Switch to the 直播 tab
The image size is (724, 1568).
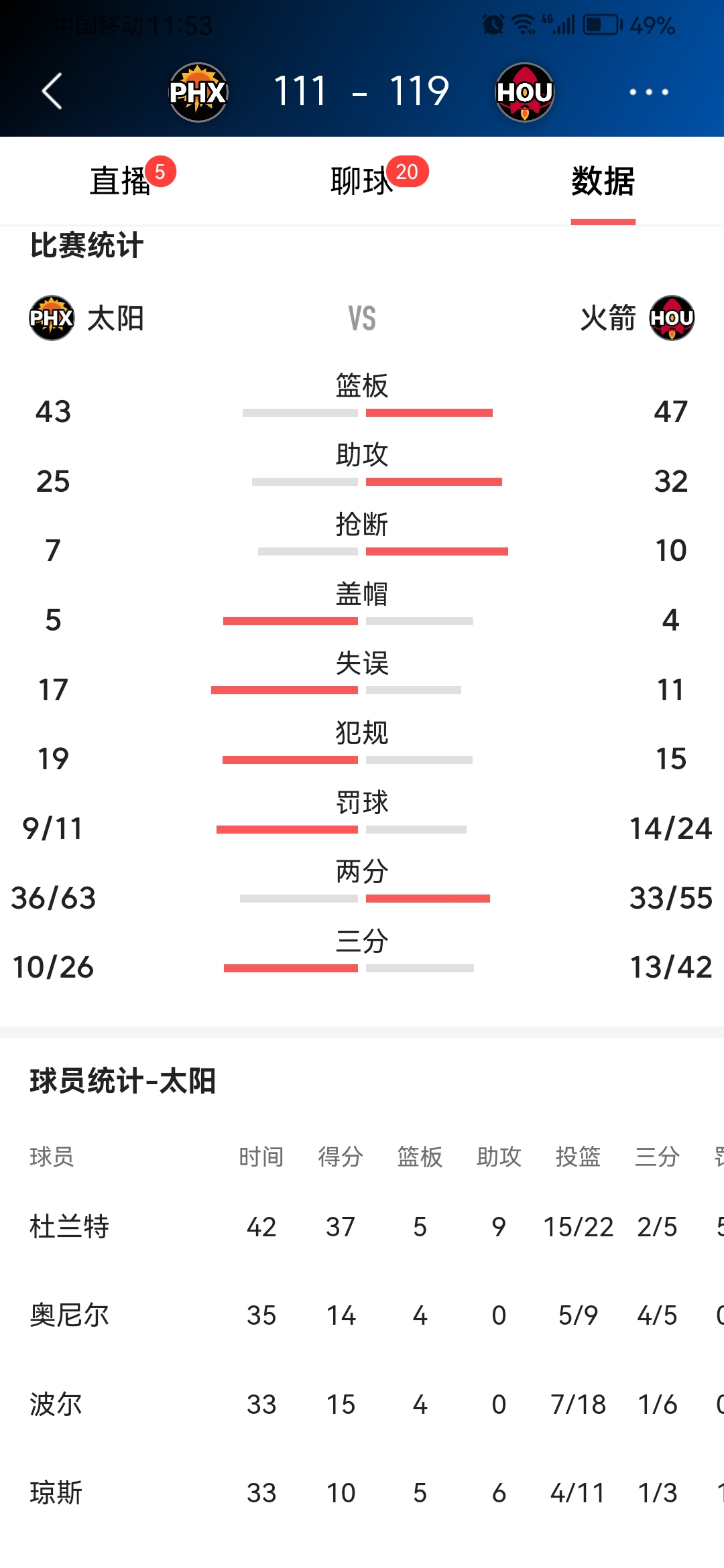coord(121,181)
